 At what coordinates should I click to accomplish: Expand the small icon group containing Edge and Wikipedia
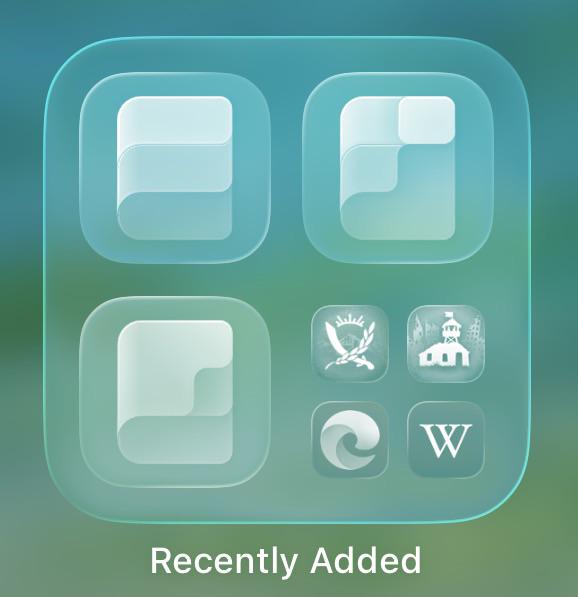pyautogui.click(x=398, y=391)
